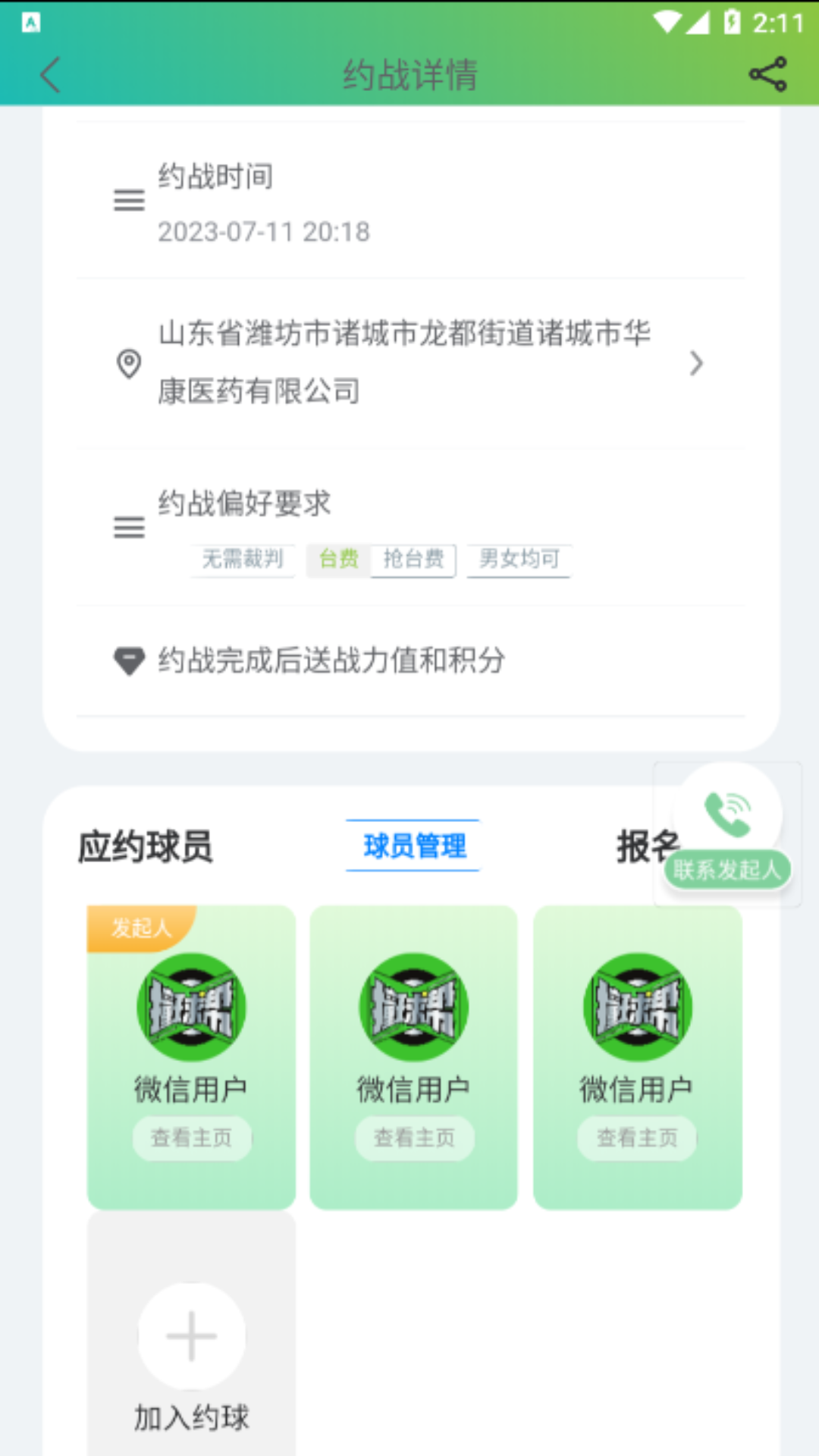Go back from the 约战详情 page
The height and width of the screenshot is (1456, 819).
click(50, 75)
